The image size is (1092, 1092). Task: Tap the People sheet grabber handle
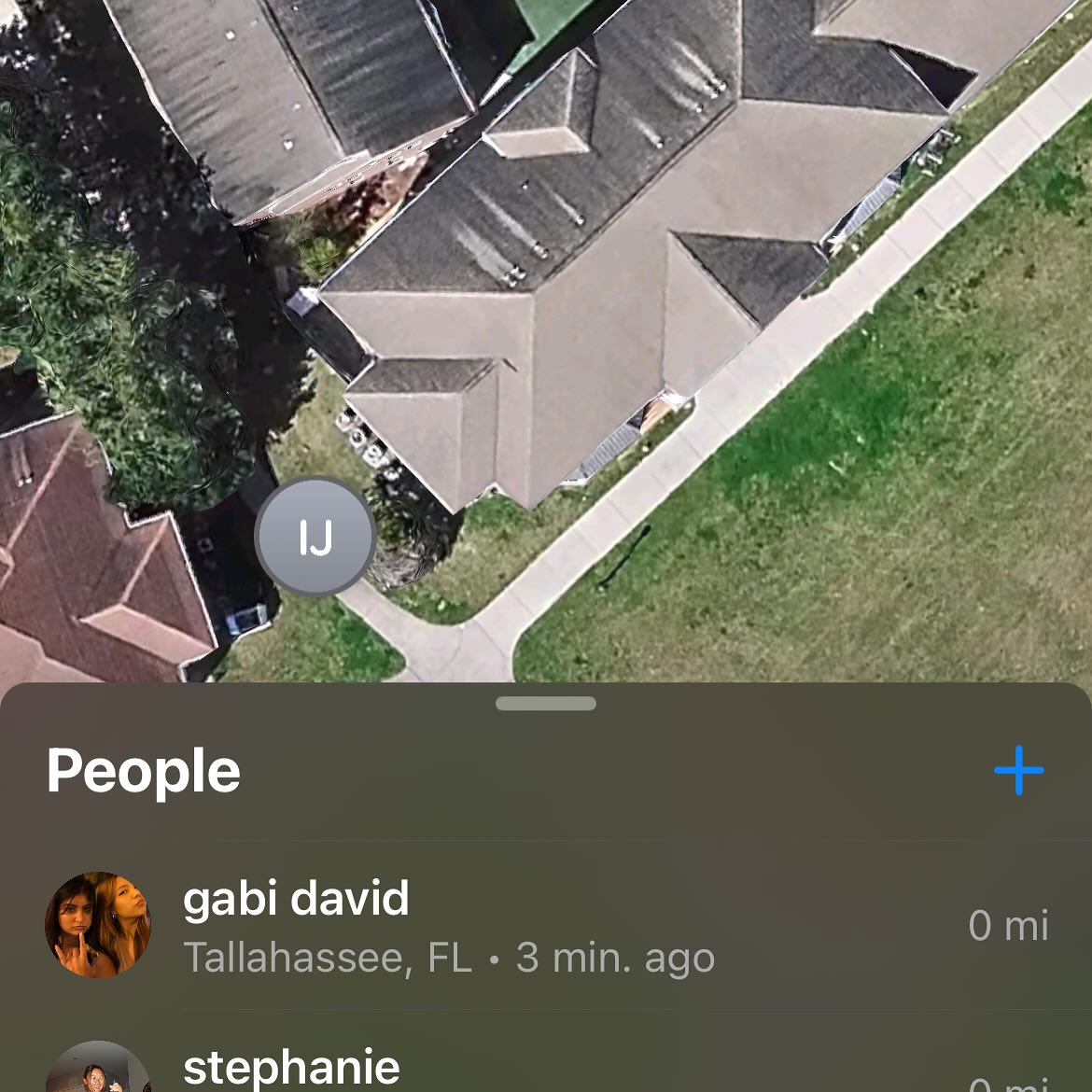click(546, 704)
